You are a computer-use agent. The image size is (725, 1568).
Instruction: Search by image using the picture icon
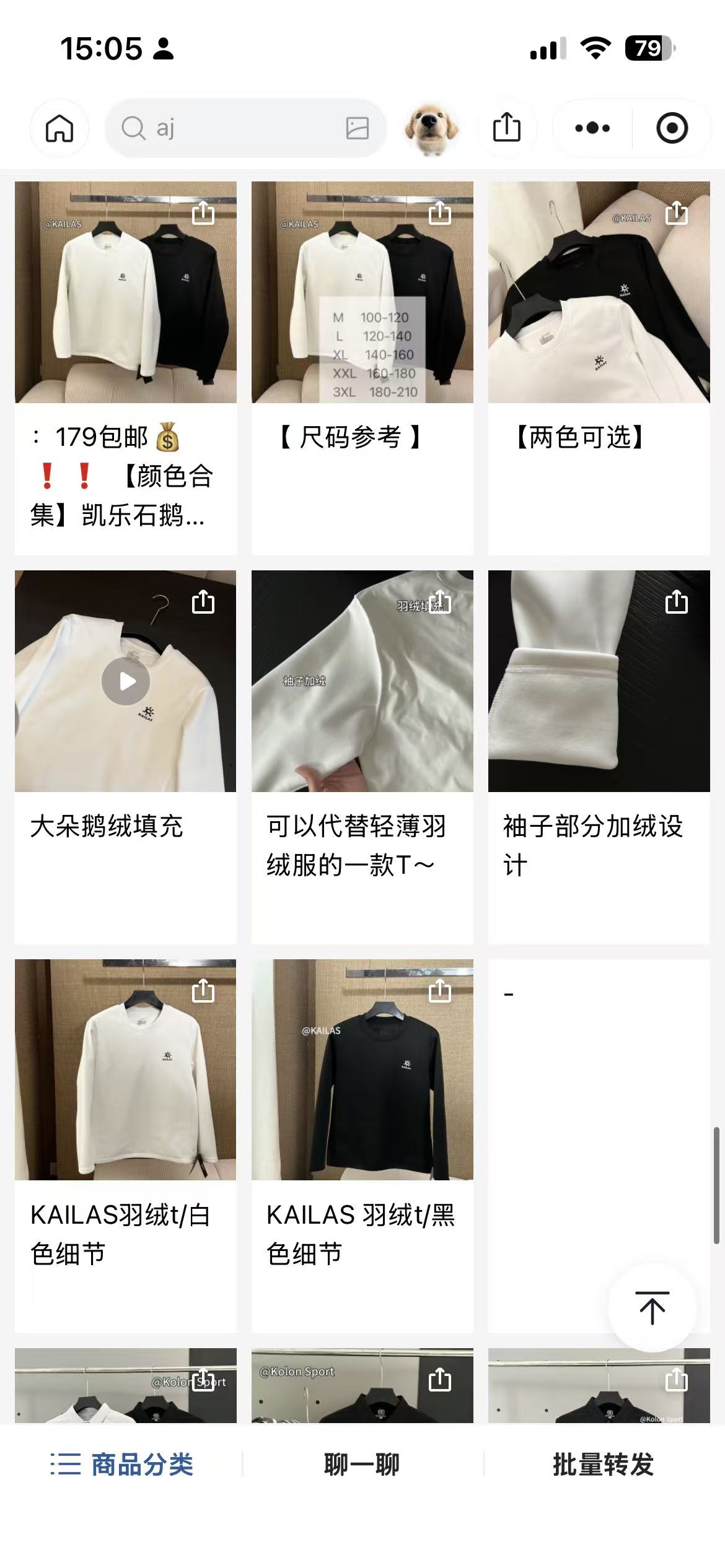(x=357, y=128)
